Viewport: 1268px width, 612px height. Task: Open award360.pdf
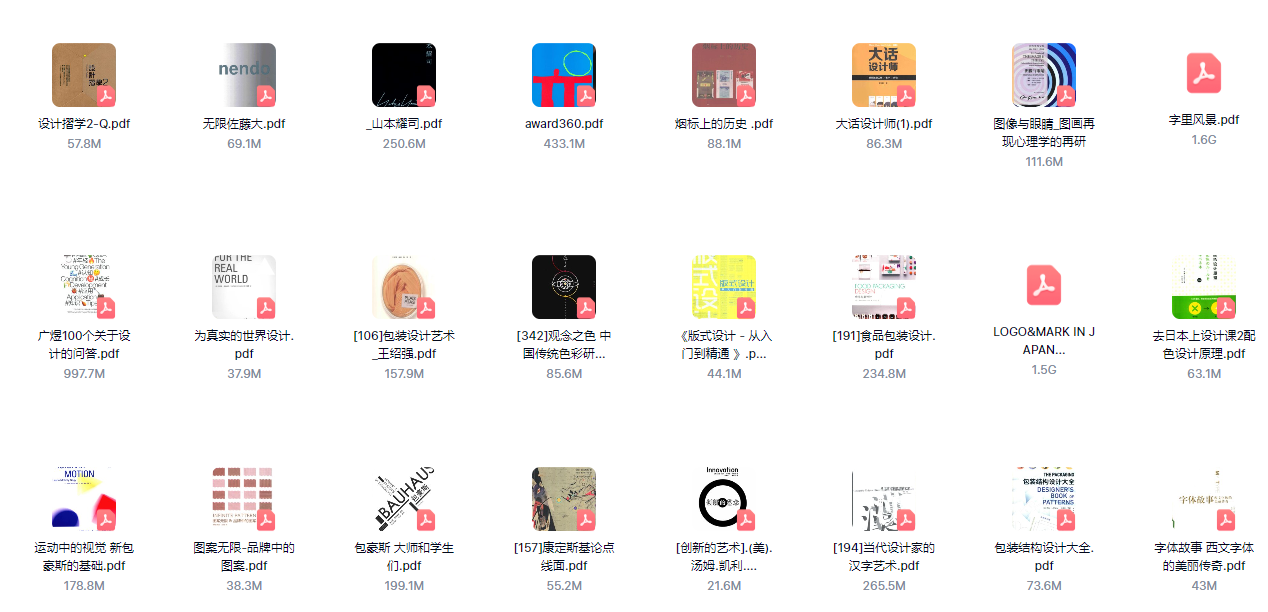tap(564, 75)
